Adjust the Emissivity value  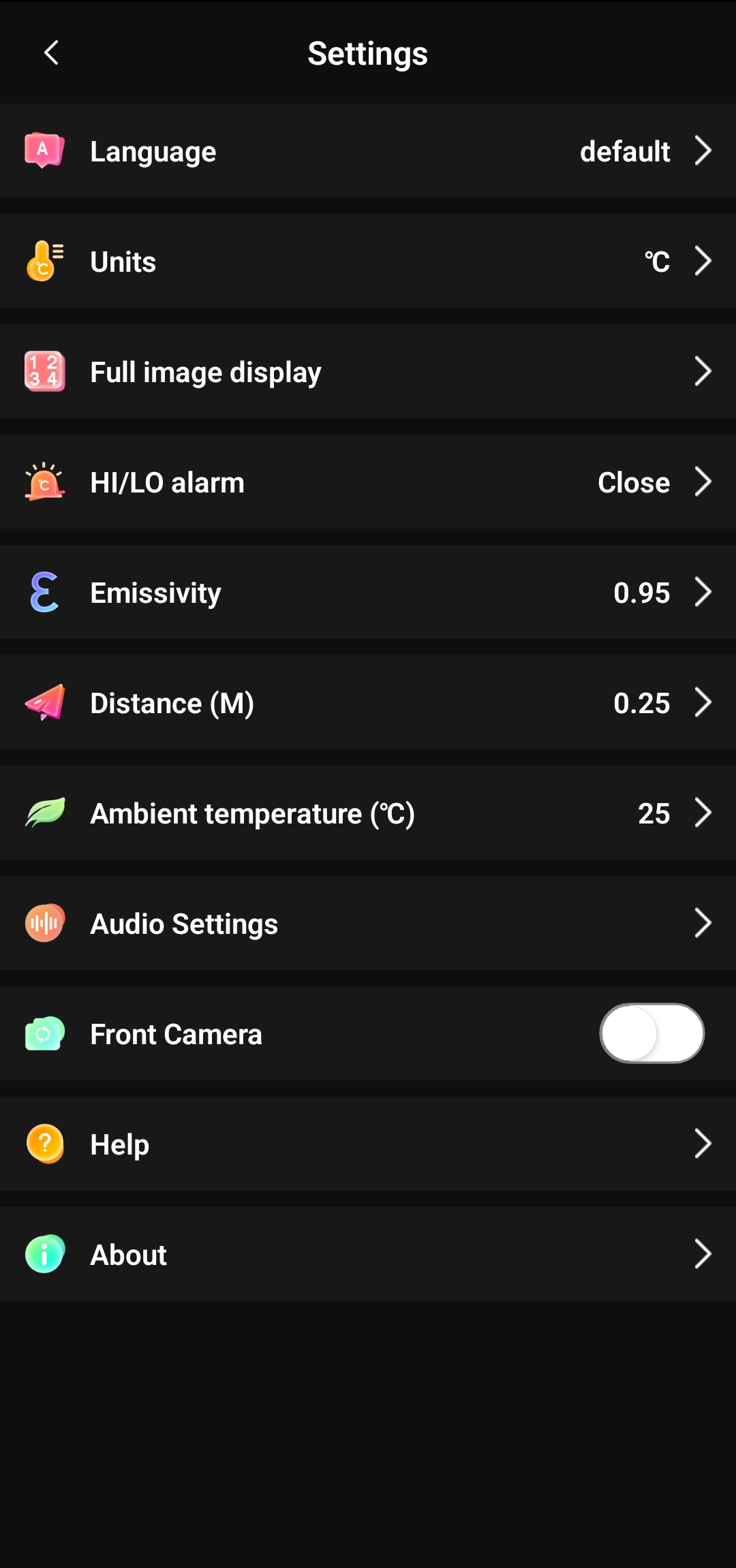[368, 593]
